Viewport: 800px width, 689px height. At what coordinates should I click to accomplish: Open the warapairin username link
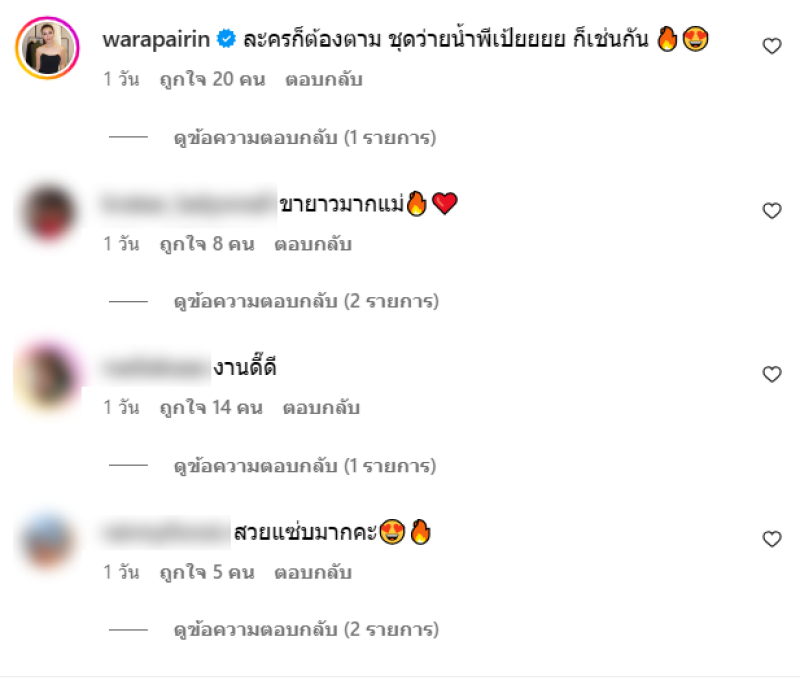(157, 39)
